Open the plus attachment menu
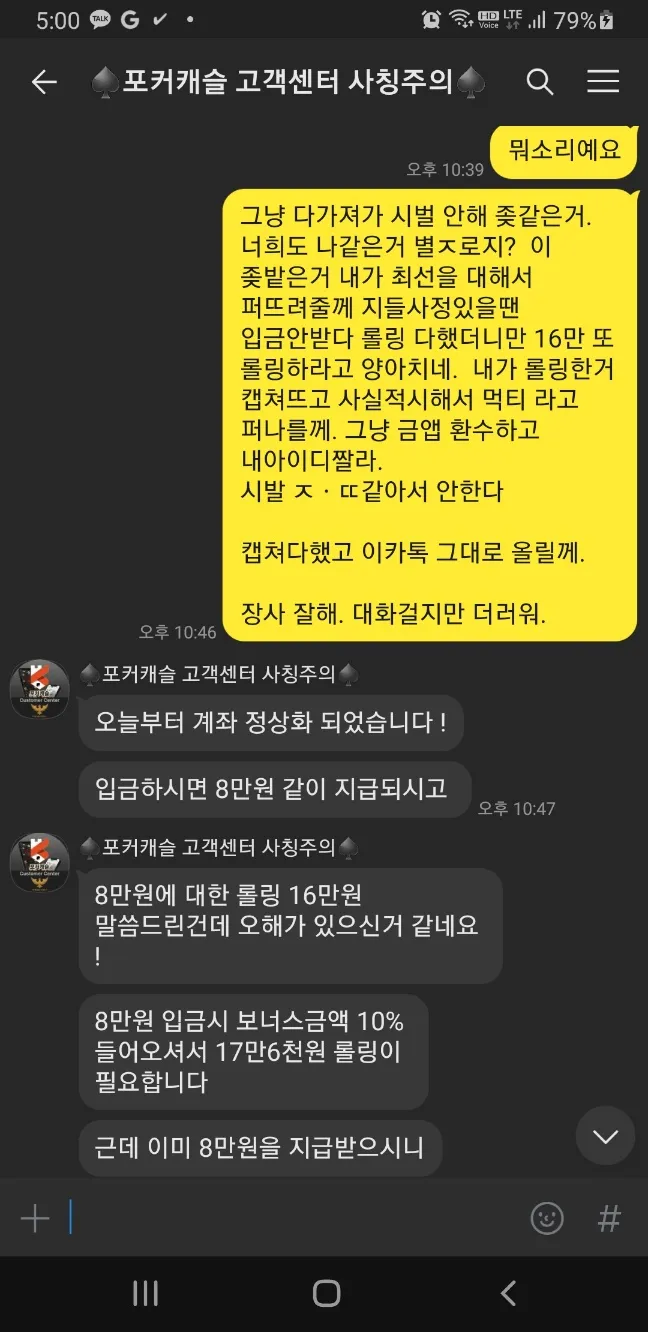 click(35, 1218)
